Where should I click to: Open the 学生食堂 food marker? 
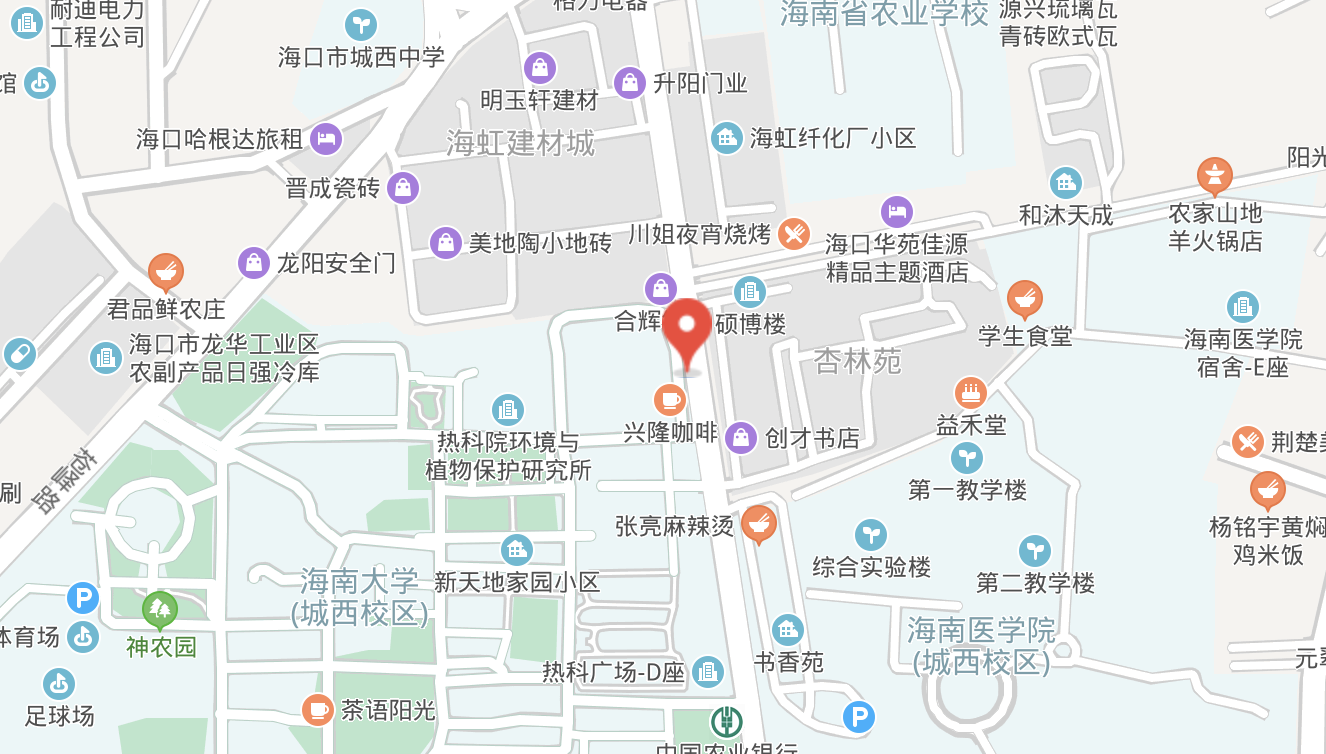[x=1024, y=298]
